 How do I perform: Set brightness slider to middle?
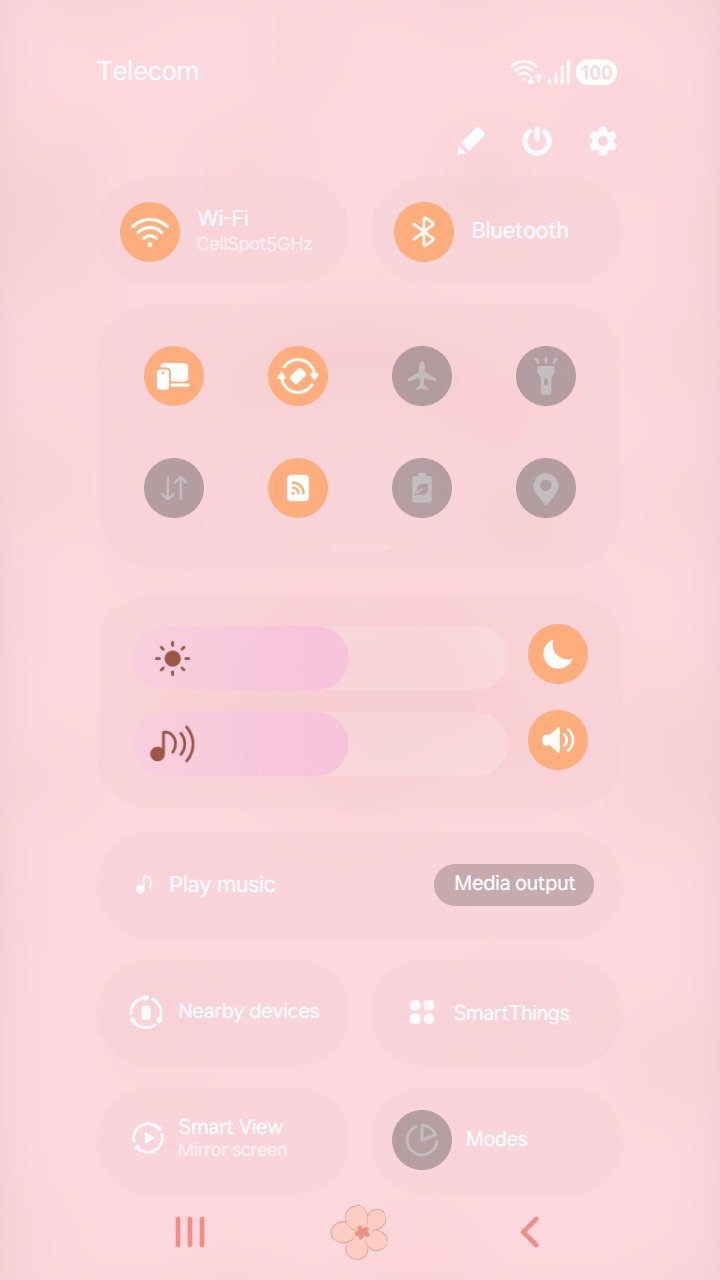(320, 658)
